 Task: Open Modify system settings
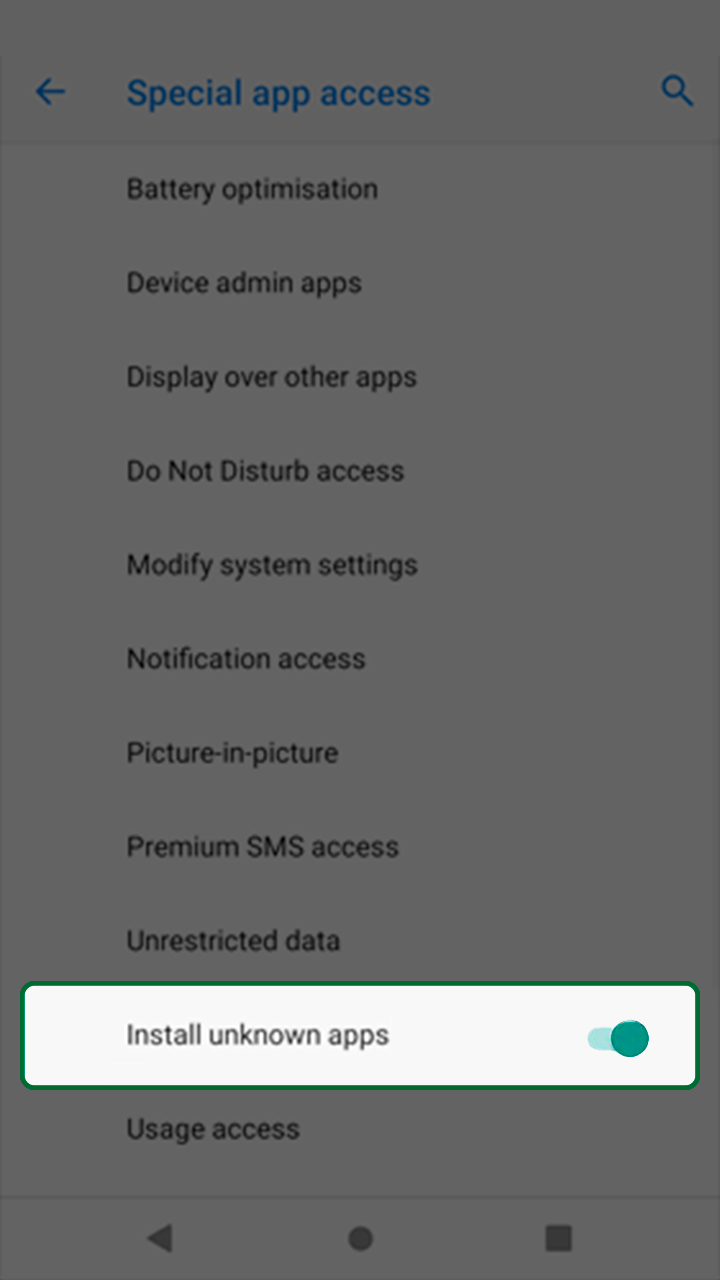point(272,565)
